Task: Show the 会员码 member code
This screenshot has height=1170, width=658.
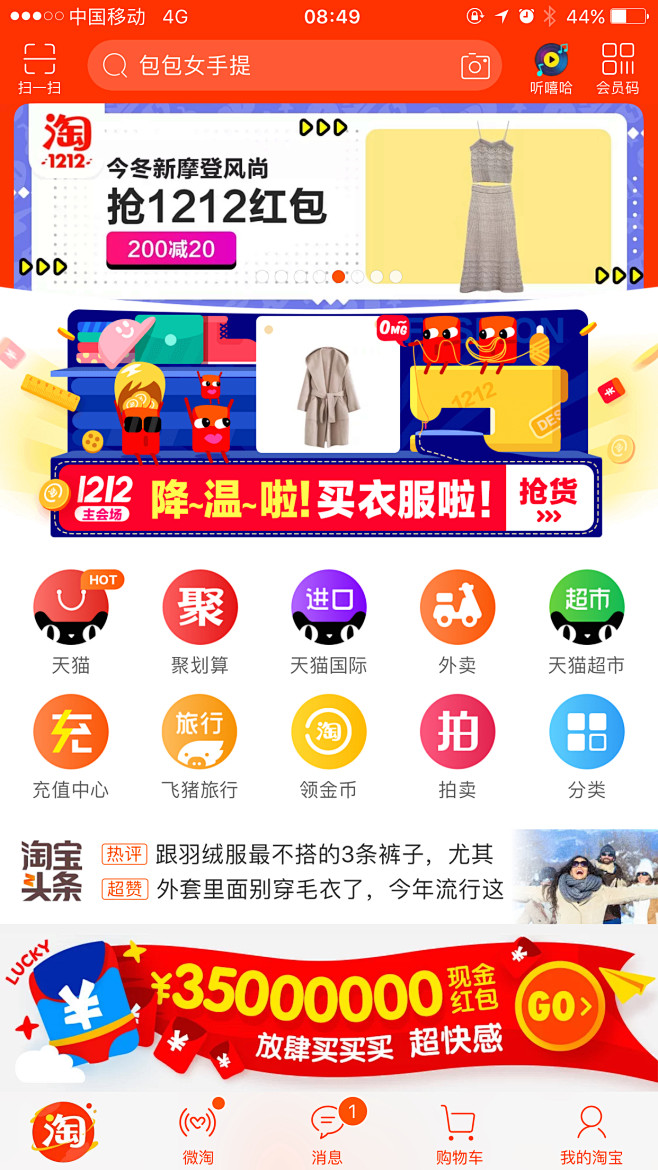Action: [x=618, y=69]
